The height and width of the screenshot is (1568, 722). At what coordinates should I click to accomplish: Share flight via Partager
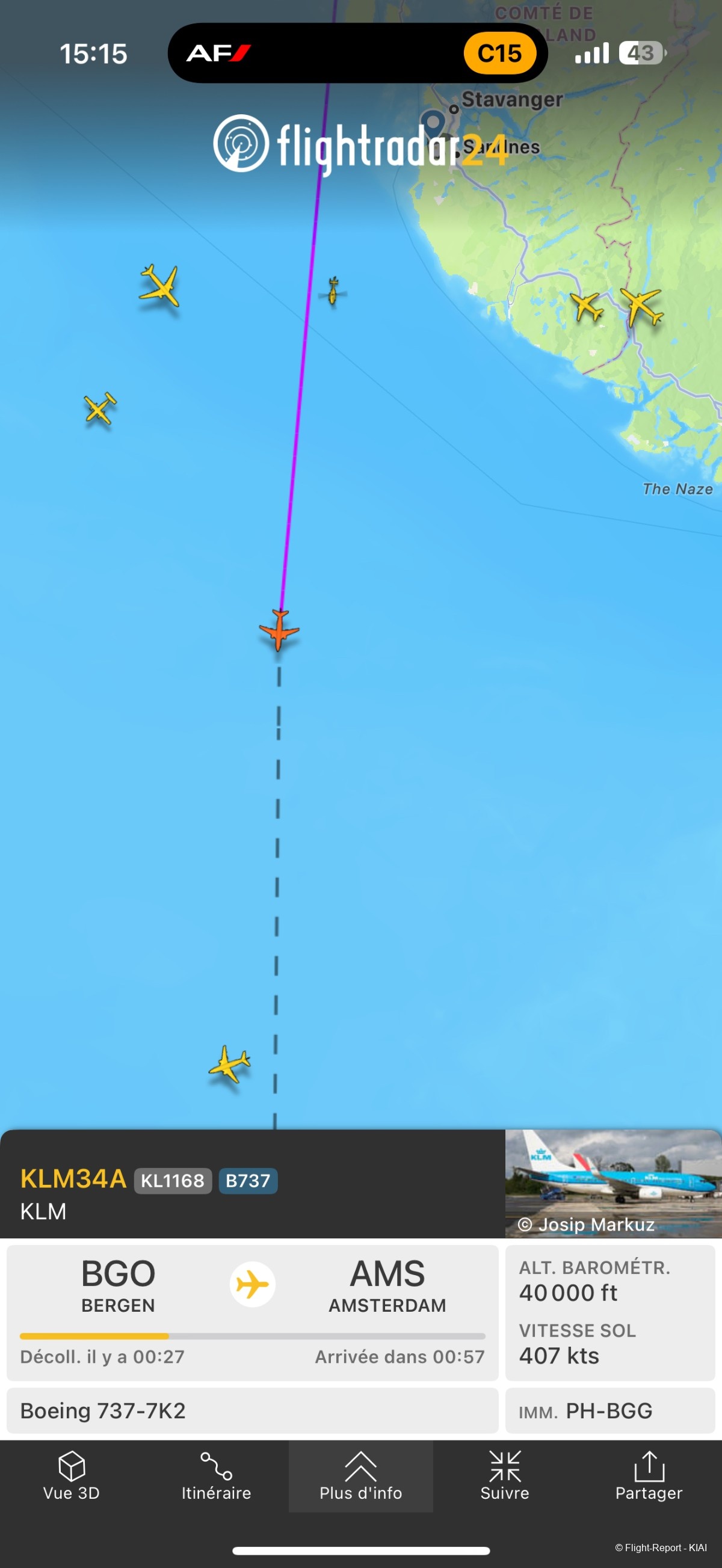click(649, 1476)
